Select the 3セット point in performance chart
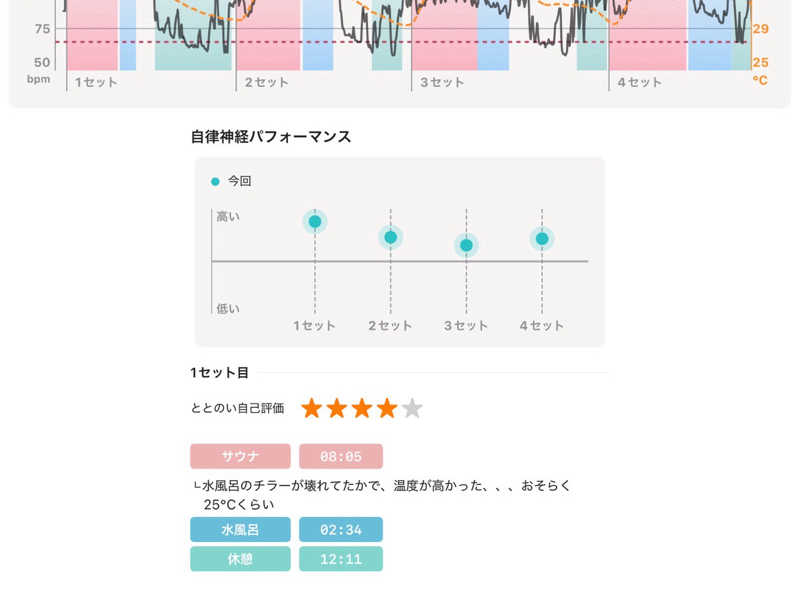Screen dimensions: 800x600 [x=466, y=246]
